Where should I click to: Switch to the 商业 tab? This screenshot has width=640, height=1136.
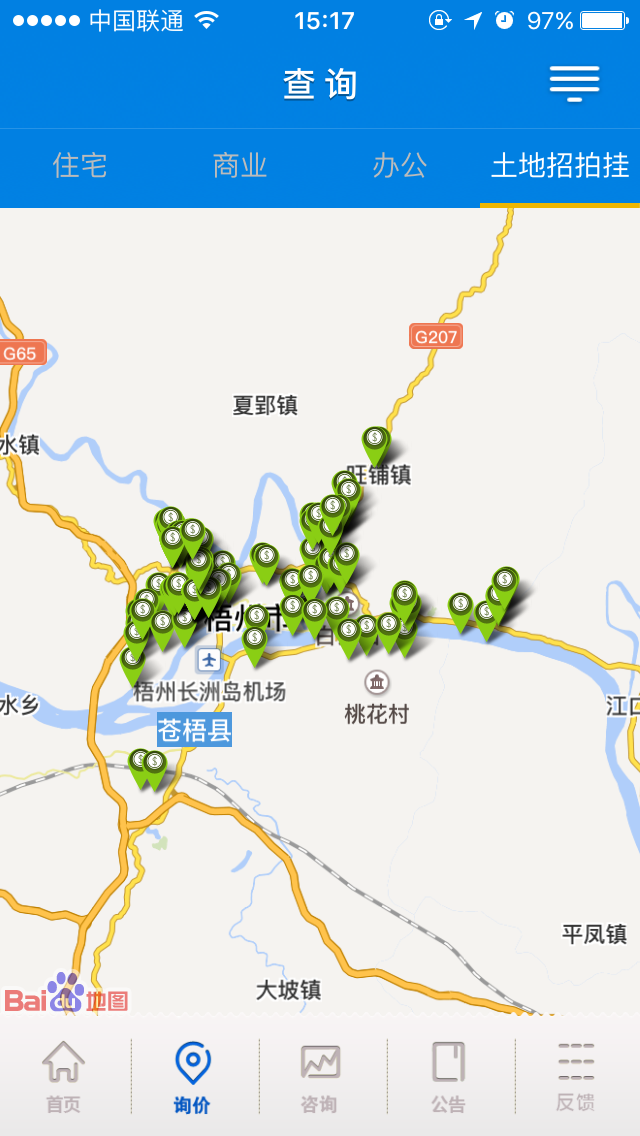pyautogui.click(x=240, y=166)
